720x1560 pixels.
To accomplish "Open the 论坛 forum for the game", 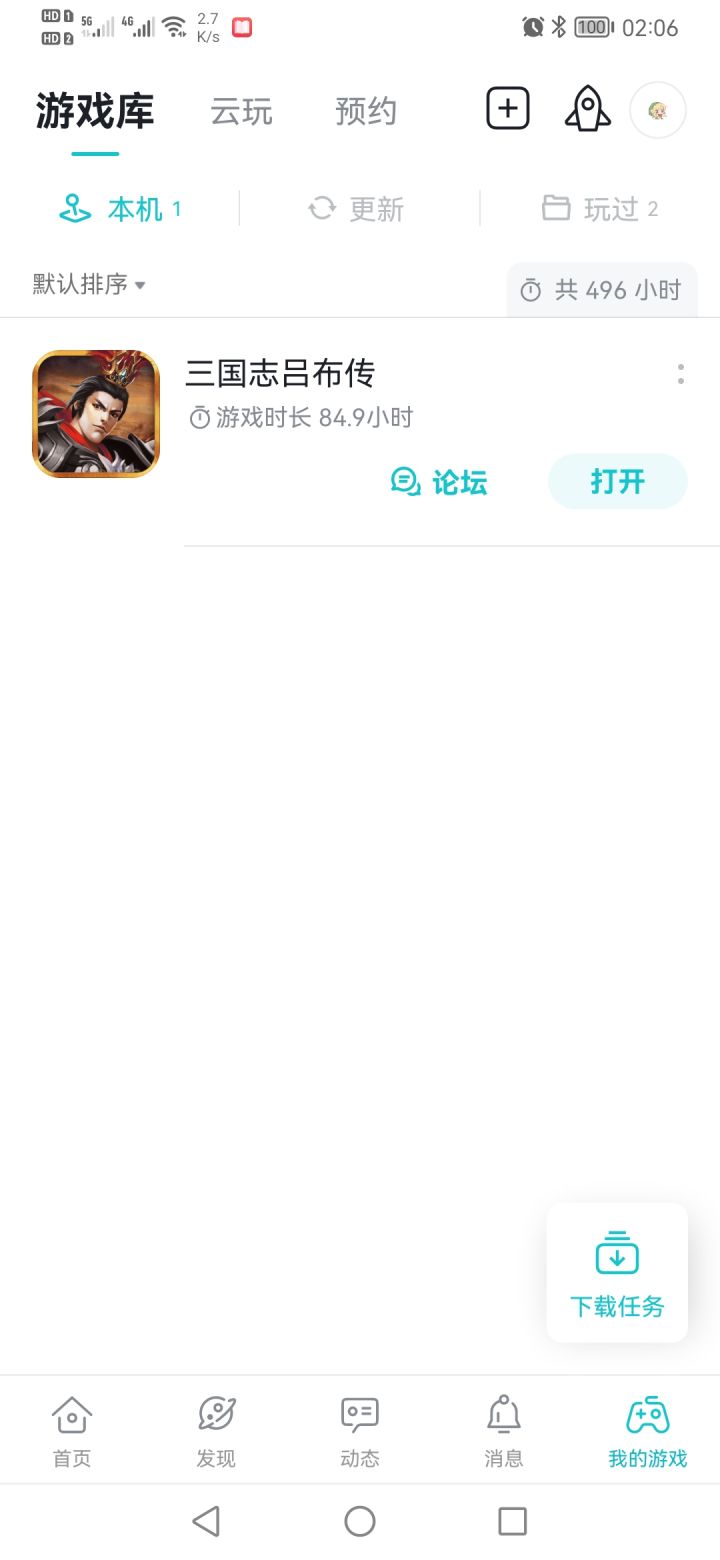I will click(x=440, y=483).
